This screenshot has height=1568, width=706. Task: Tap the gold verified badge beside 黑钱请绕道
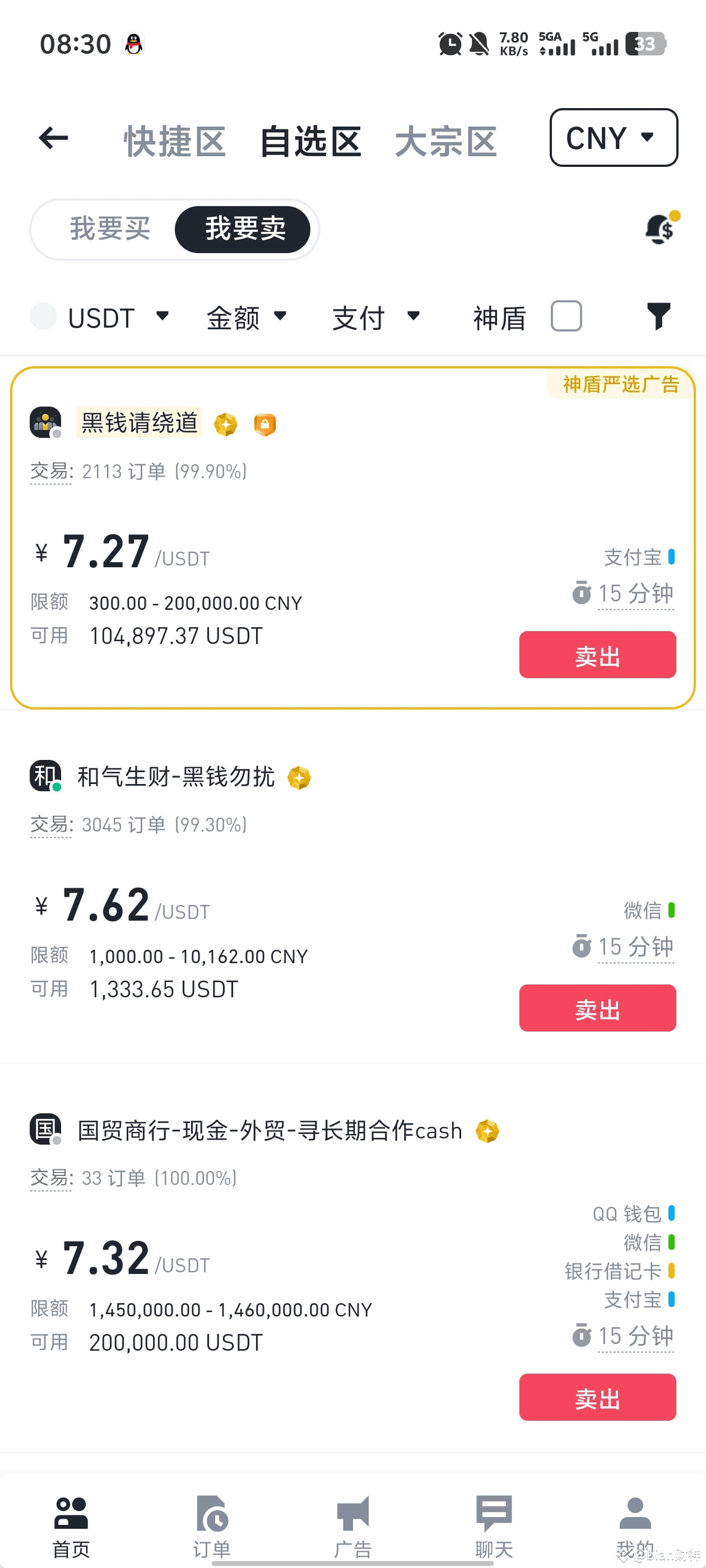[x=226, y=424]
